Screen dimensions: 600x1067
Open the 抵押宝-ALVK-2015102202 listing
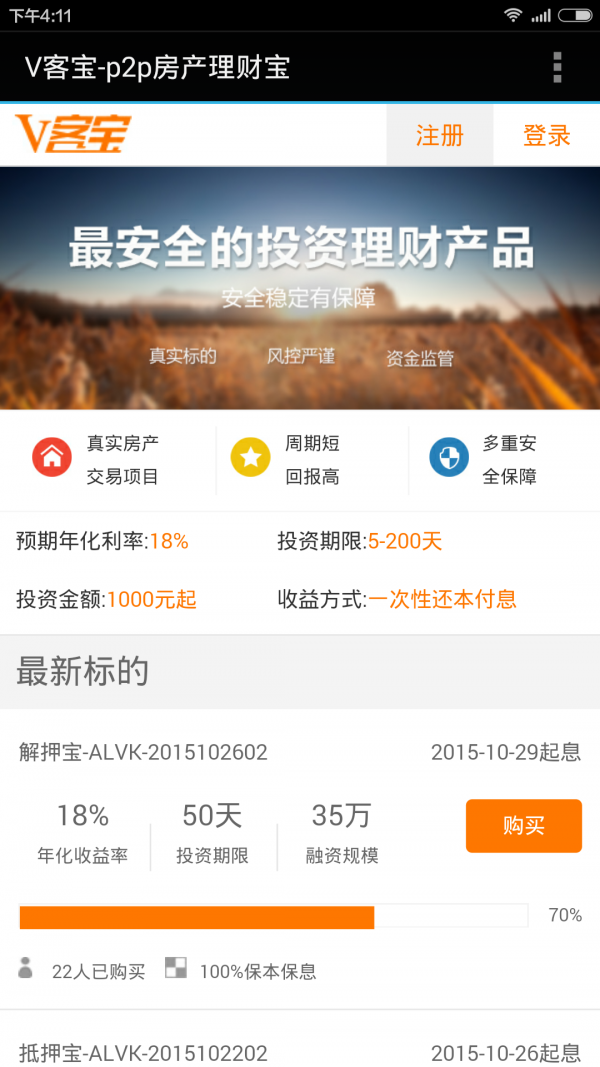(144, 1051)
